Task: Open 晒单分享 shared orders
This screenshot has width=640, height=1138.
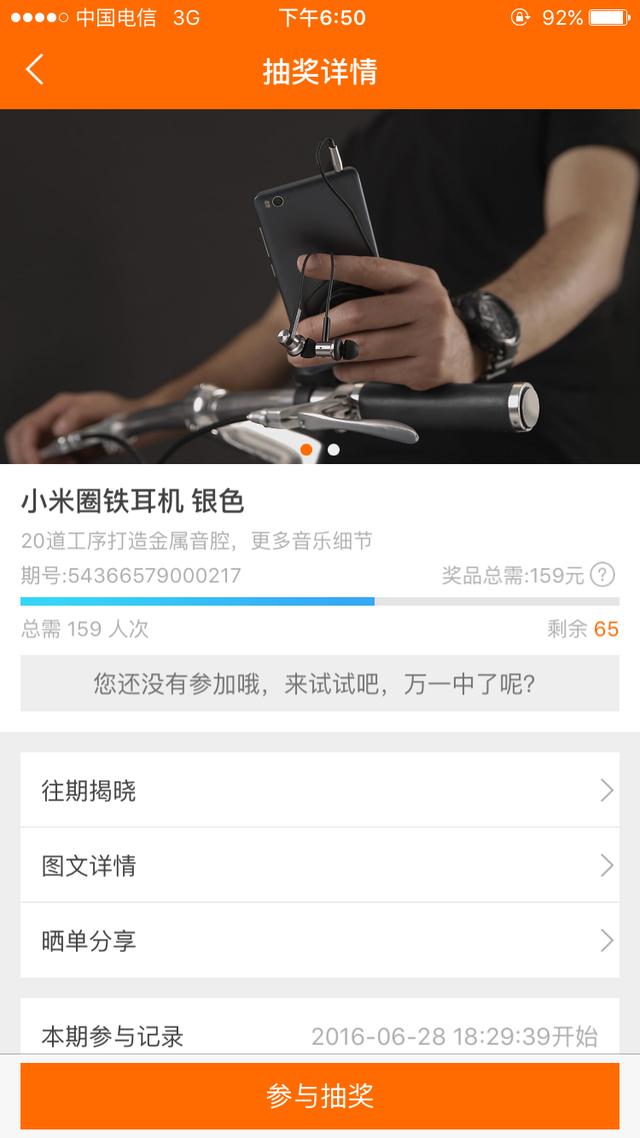Action: tap(320, 940)
